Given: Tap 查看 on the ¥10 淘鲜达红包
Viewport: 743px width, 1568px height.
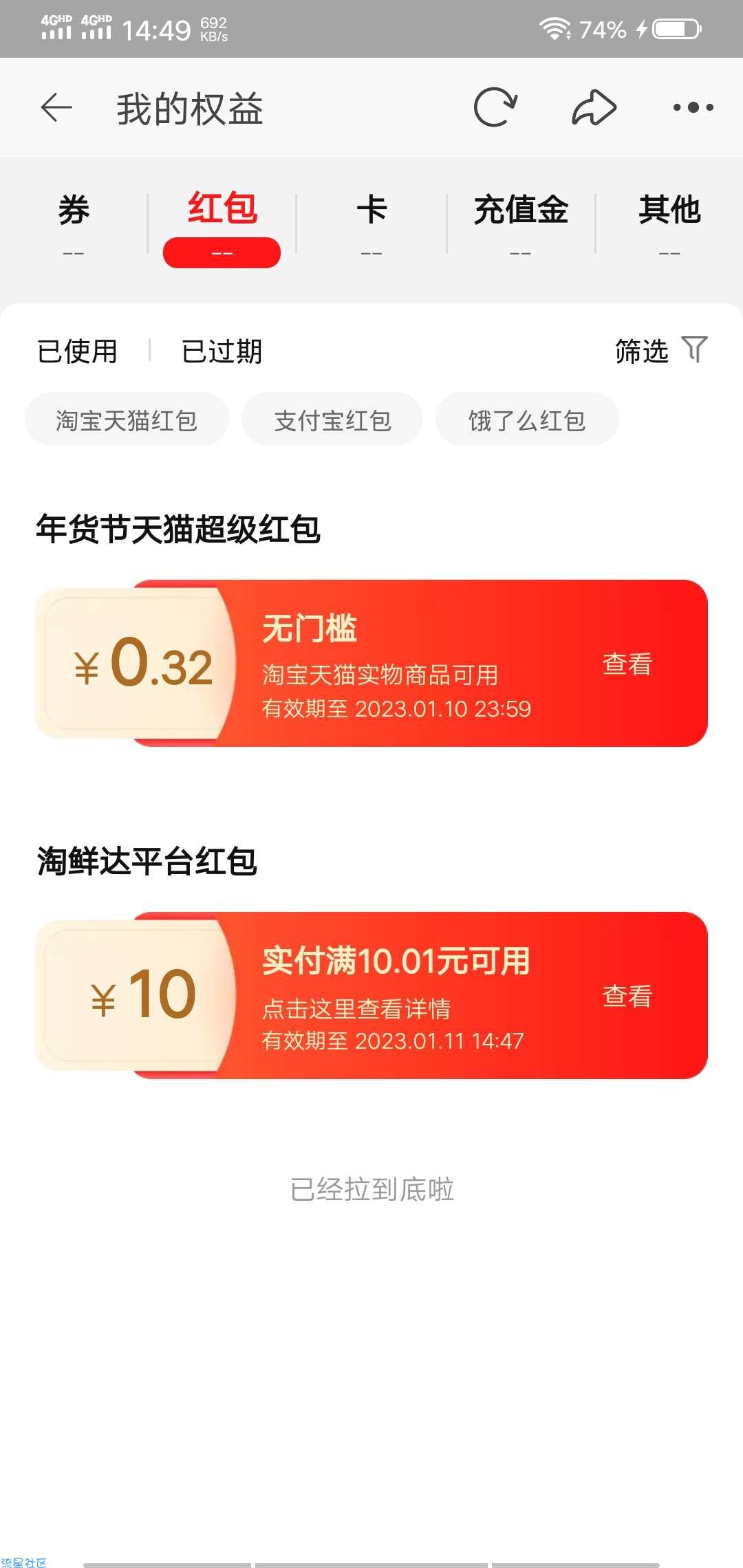Looking at the screenshot, I should coord(627,996).
